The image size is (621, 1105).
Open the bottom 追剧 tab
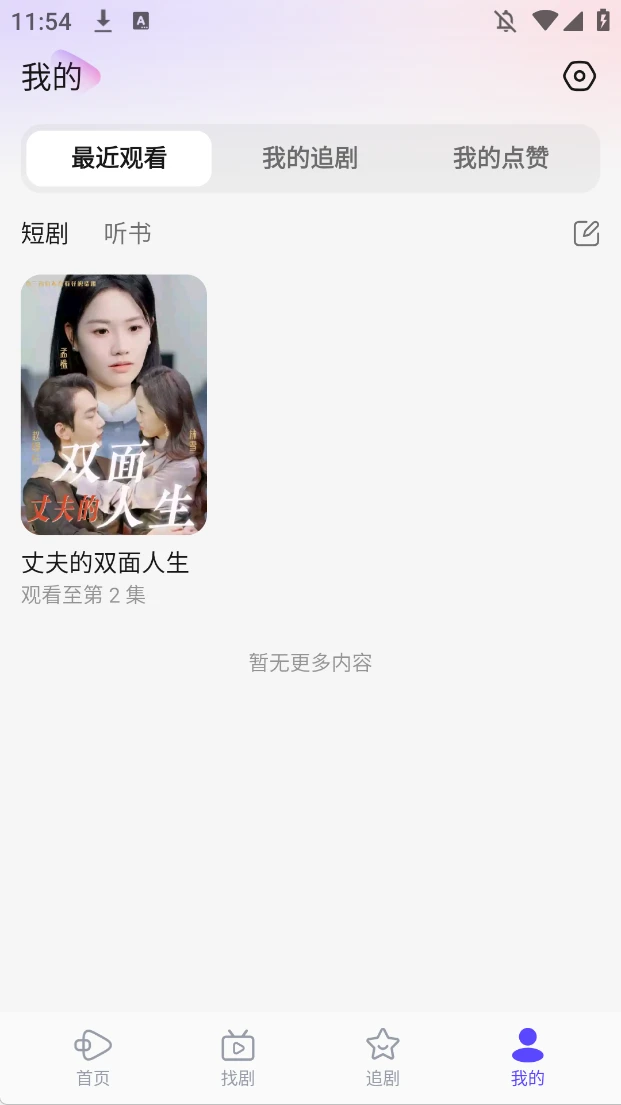pos(382,1058)
